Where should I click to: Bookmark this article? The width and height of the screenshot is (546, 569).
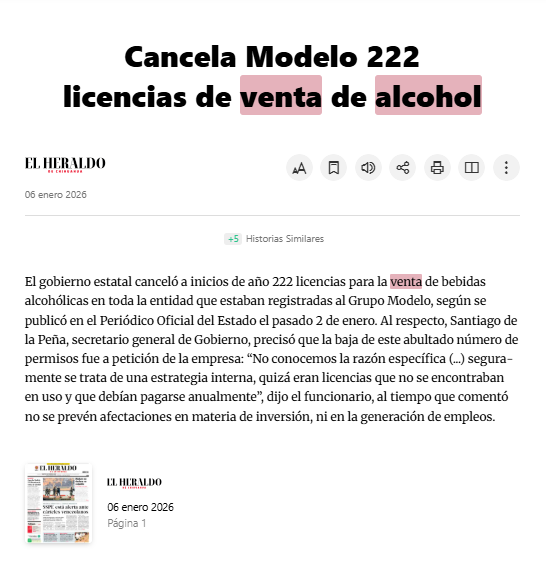tap(333, 168)
